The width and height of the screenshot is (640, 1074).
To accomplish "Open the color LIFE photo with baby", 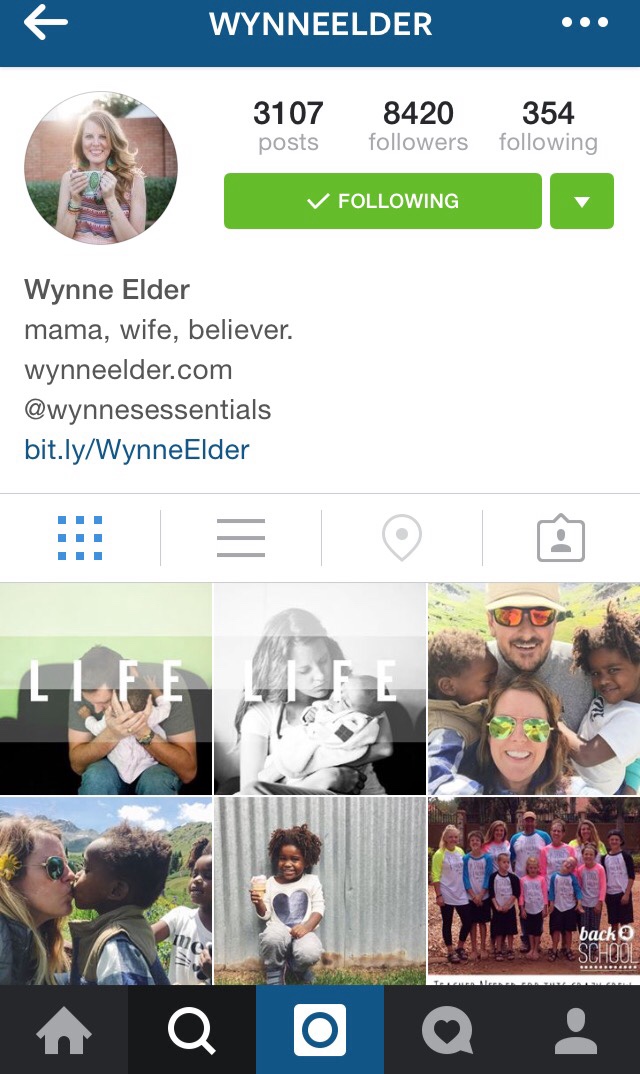I will coord(106,689).
